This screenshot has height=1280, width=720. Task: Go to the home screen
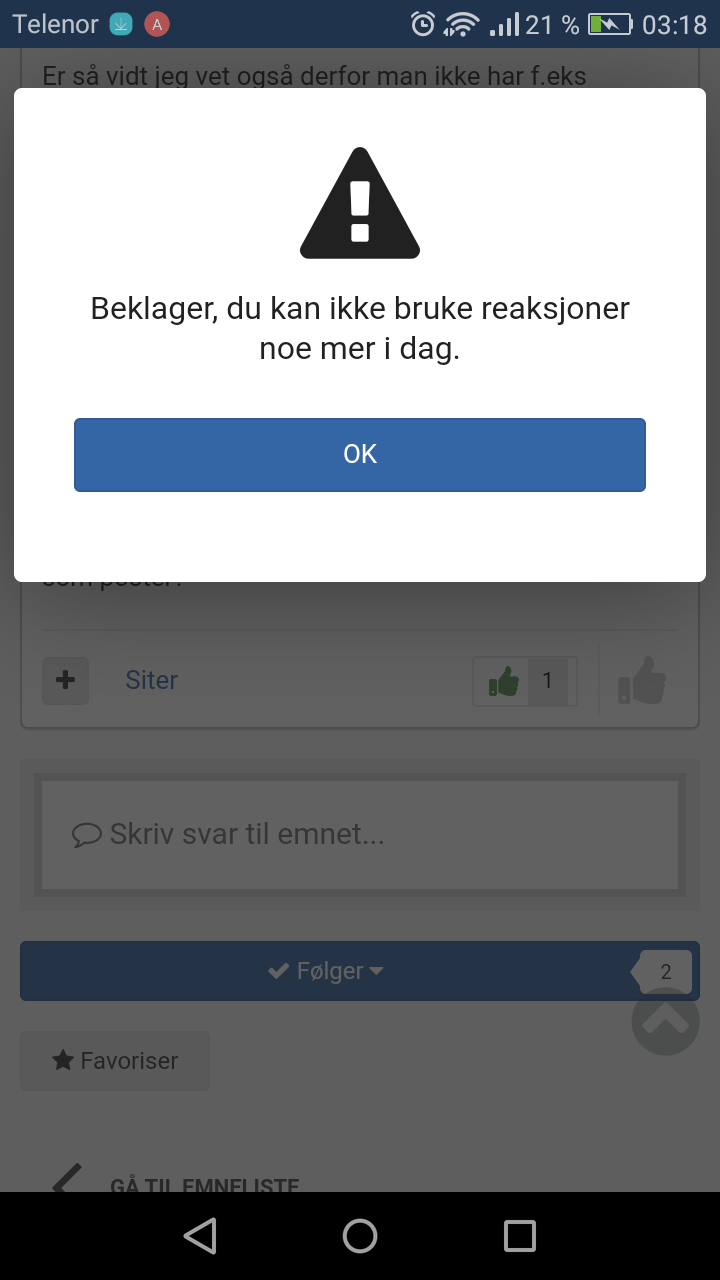coord(360,1236)
